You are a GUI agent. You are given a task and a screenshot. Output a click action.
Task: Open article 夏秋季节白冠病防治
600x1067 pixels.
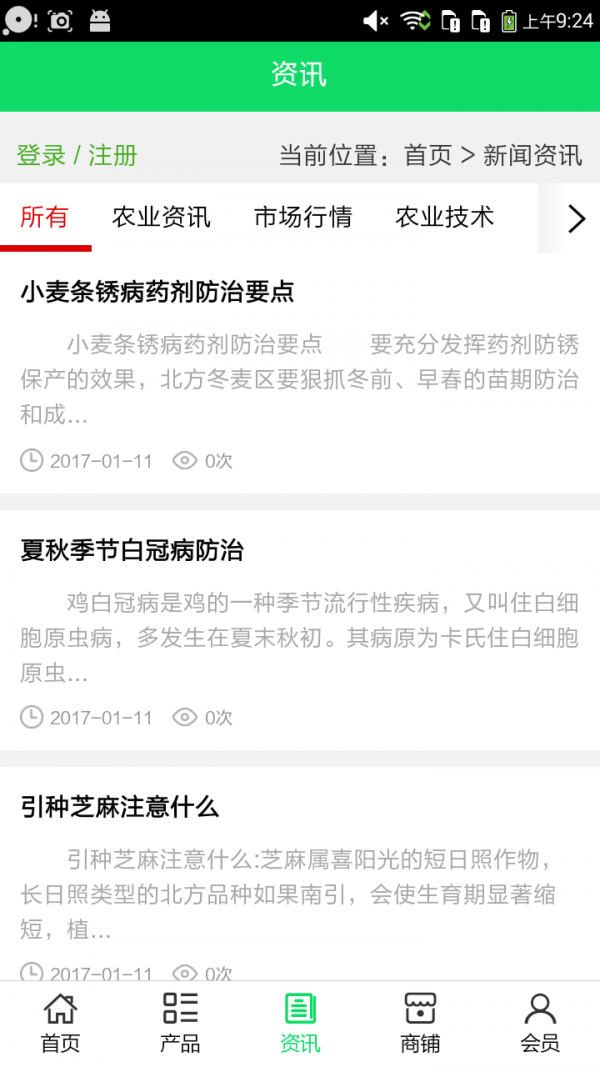tap(132, 550)
